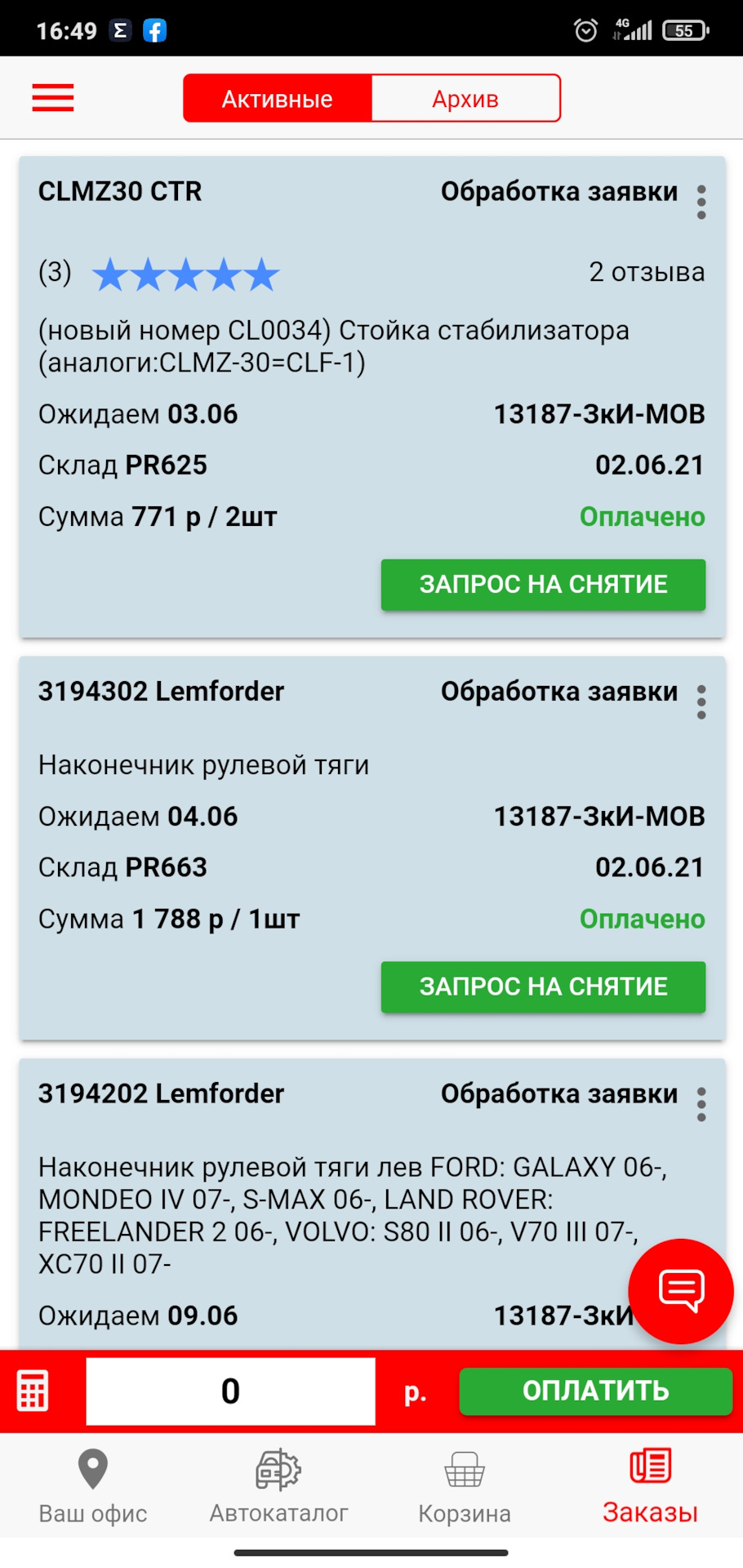Image resolution: width=743 pixels, height=1568 pixels.
Task: View the 2 отзыва reviews for CLMZ30 CTR
Action: (x=647, y=272)
